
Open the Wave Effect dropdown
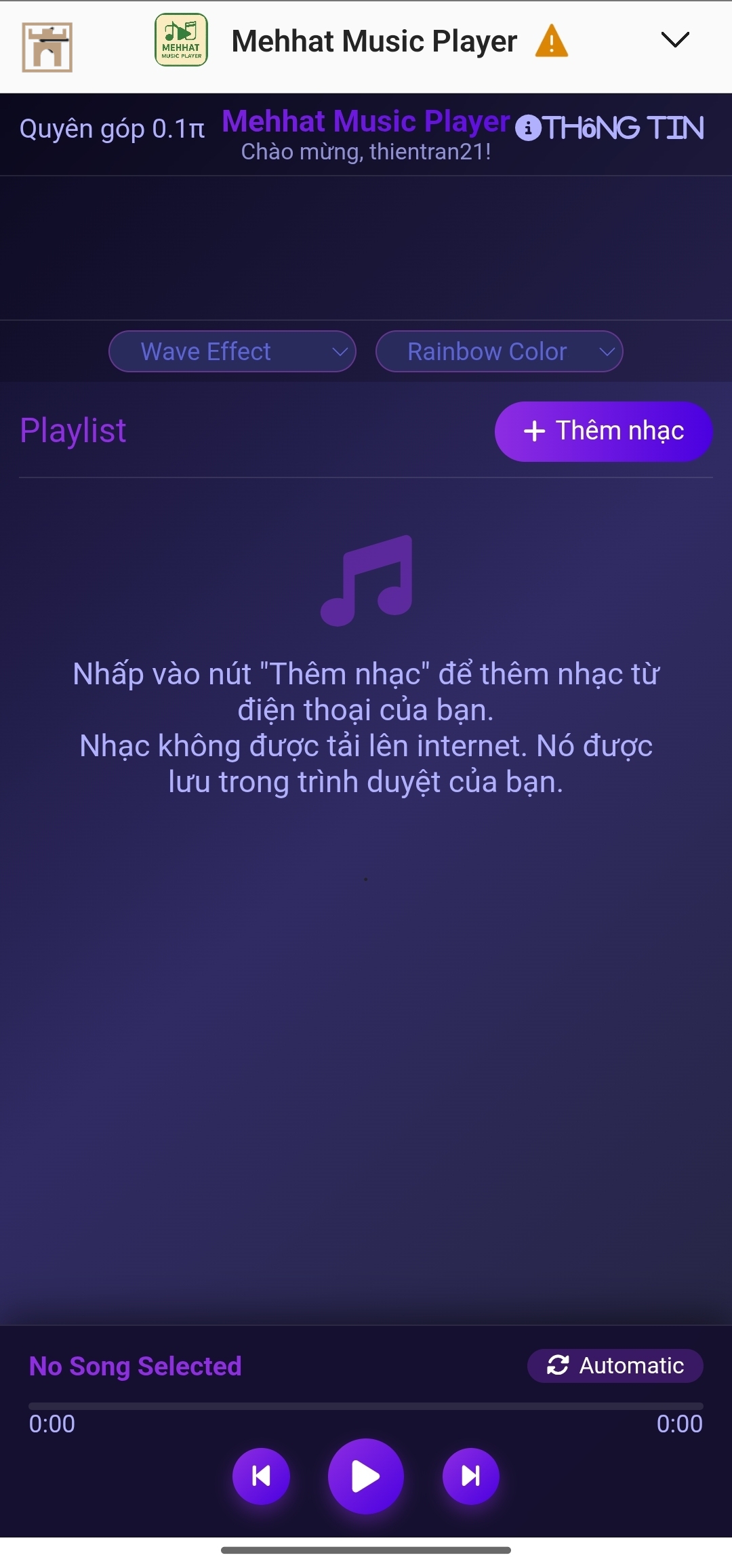click(232, 351)
